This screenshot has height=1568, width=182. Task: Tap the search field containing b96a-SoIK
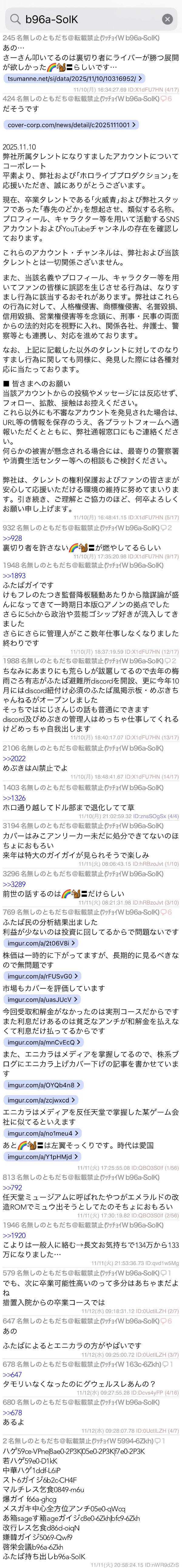coord(85,19)
